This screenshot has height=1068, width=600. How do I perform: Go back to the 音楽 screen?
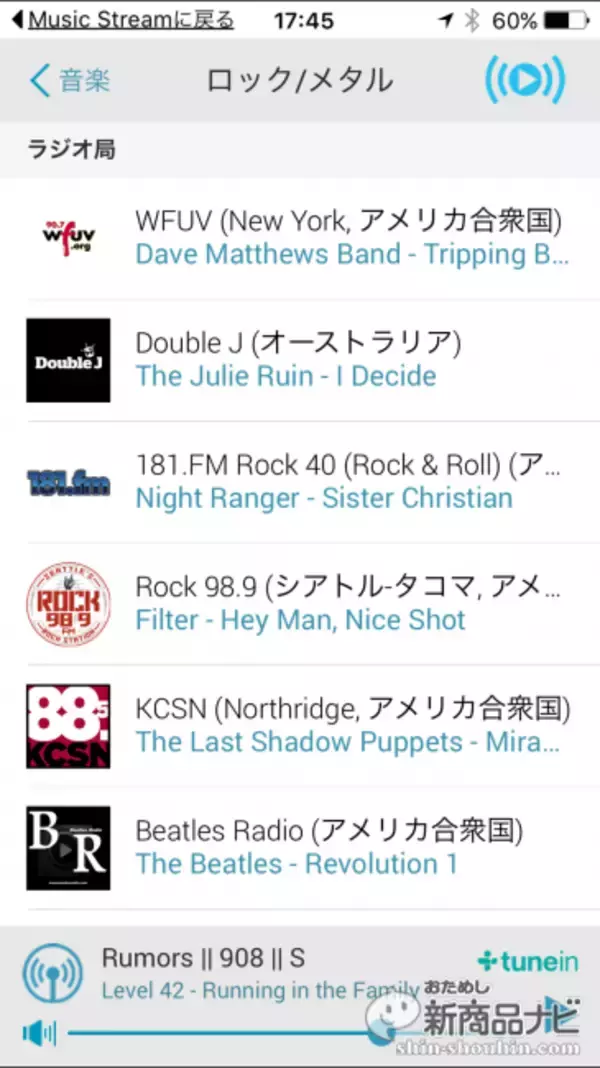70,81
